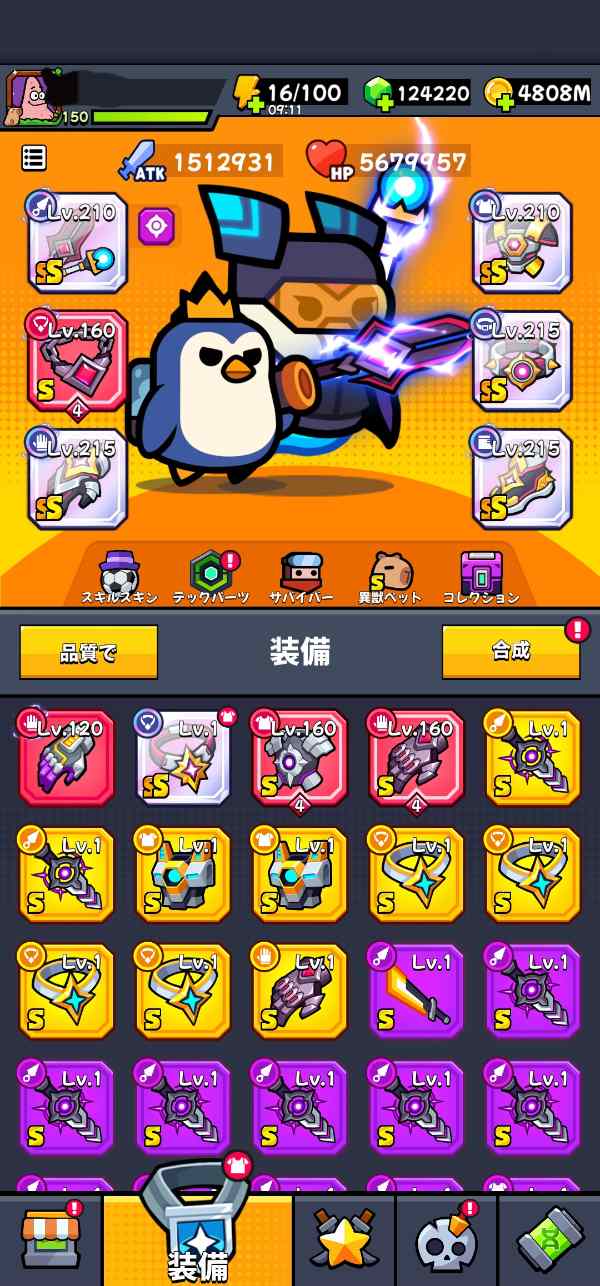Tap the 品質で sort button

coord(88,652)
